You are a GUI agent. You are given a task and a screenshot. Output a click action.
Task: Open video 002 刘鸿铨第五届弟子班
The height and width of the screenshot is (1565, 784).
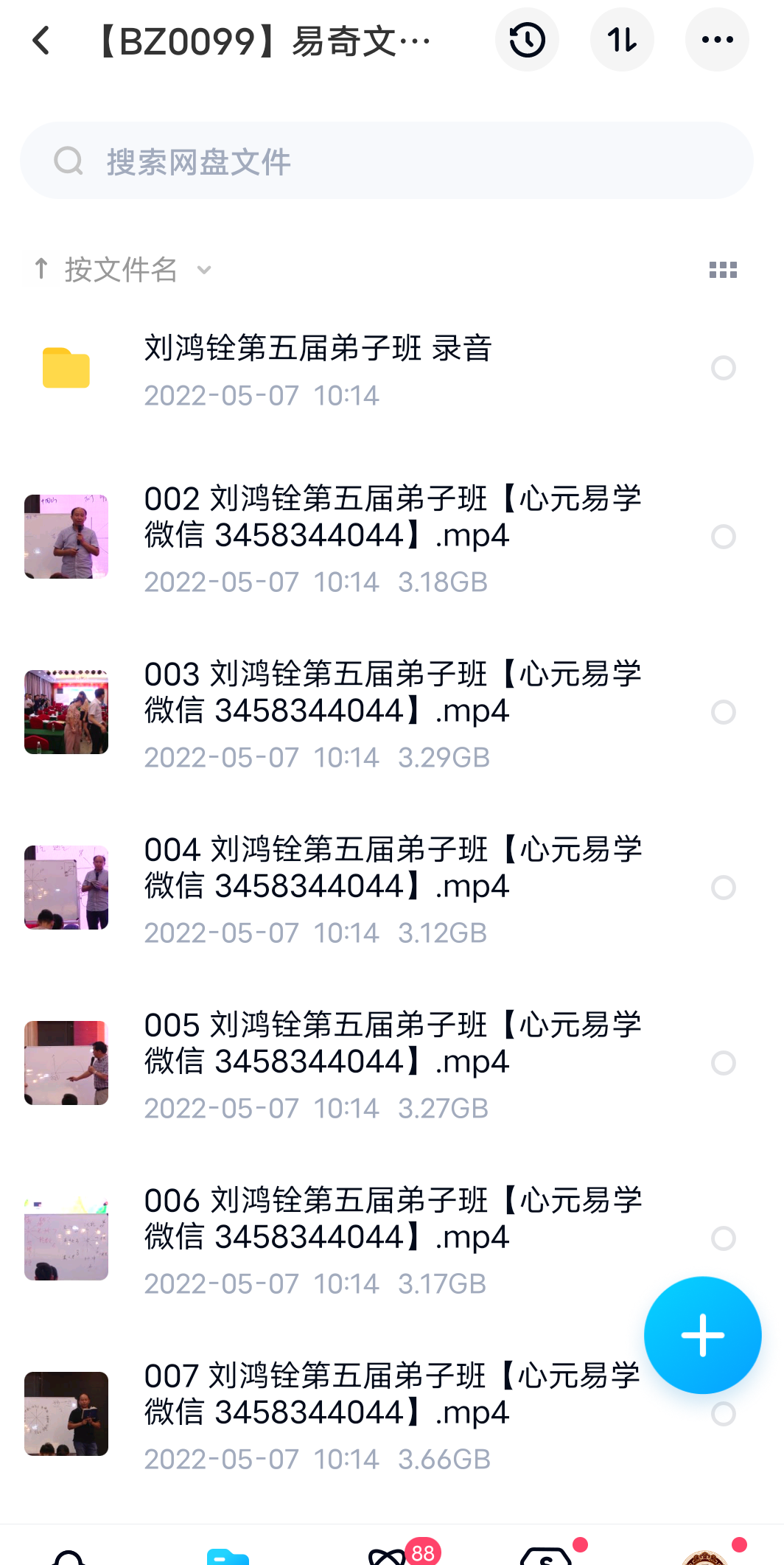click(x=391, y=536)
